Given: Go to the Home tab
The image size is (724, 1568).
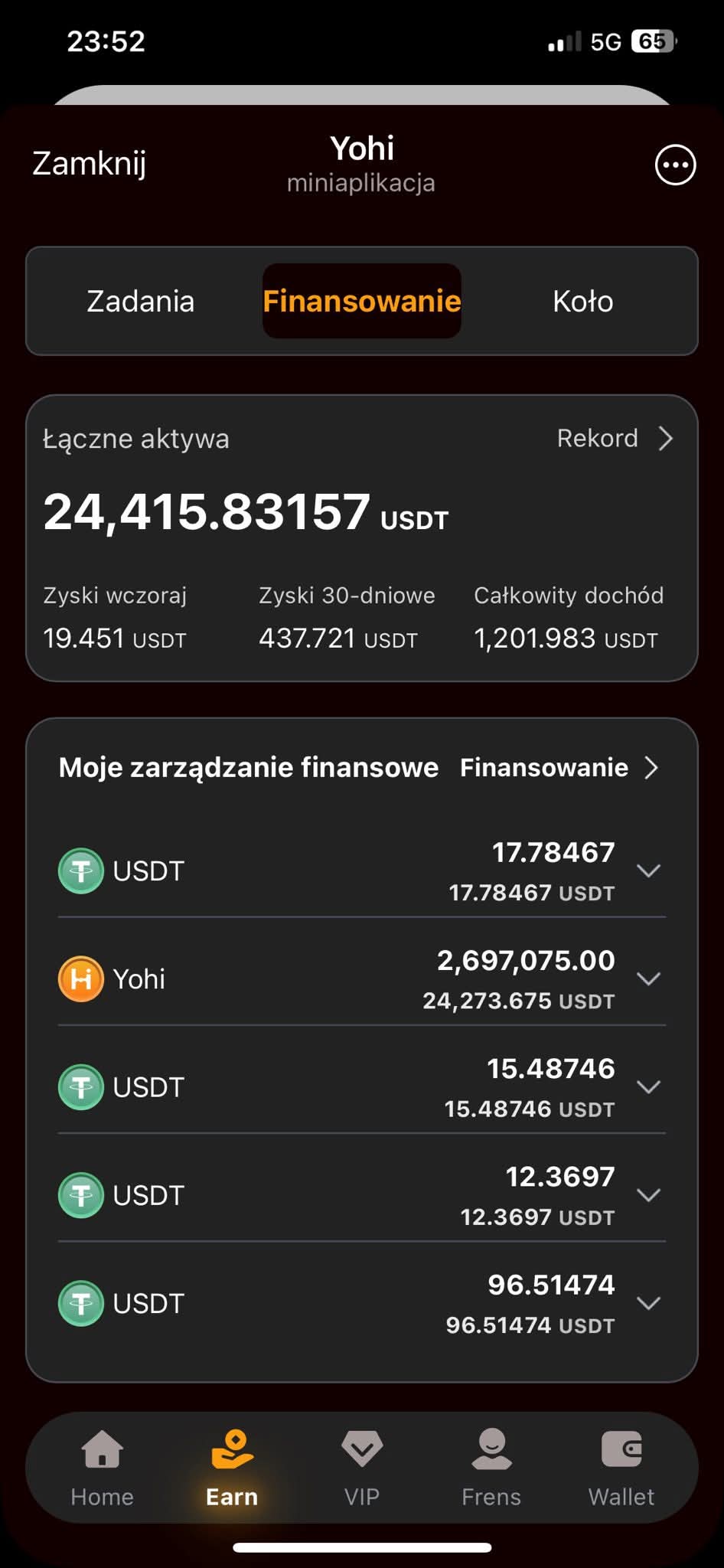Looking at the screenshot, I should 103,1467.
